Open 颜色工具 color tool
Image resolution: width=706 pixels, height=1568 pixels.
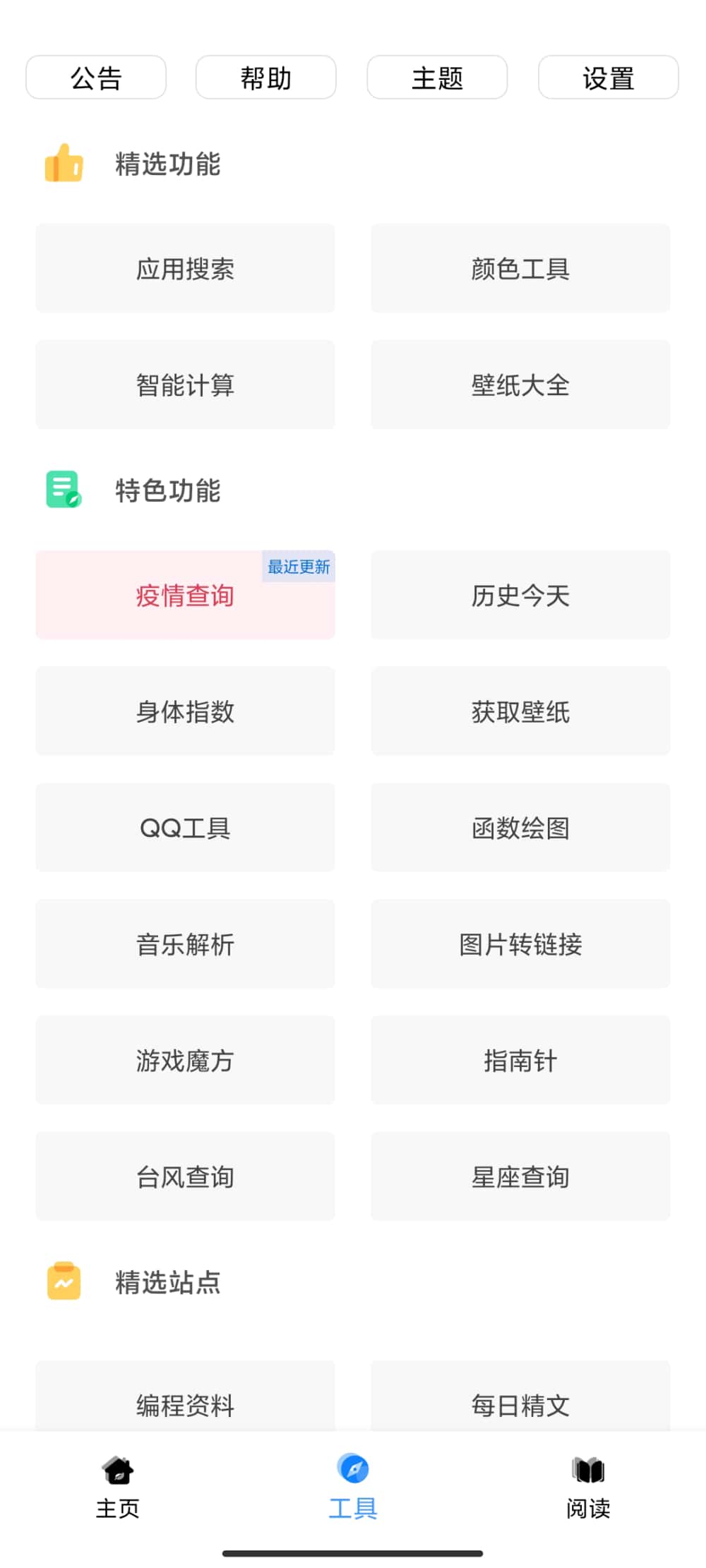pyautogui.click(x=520, y=268)
